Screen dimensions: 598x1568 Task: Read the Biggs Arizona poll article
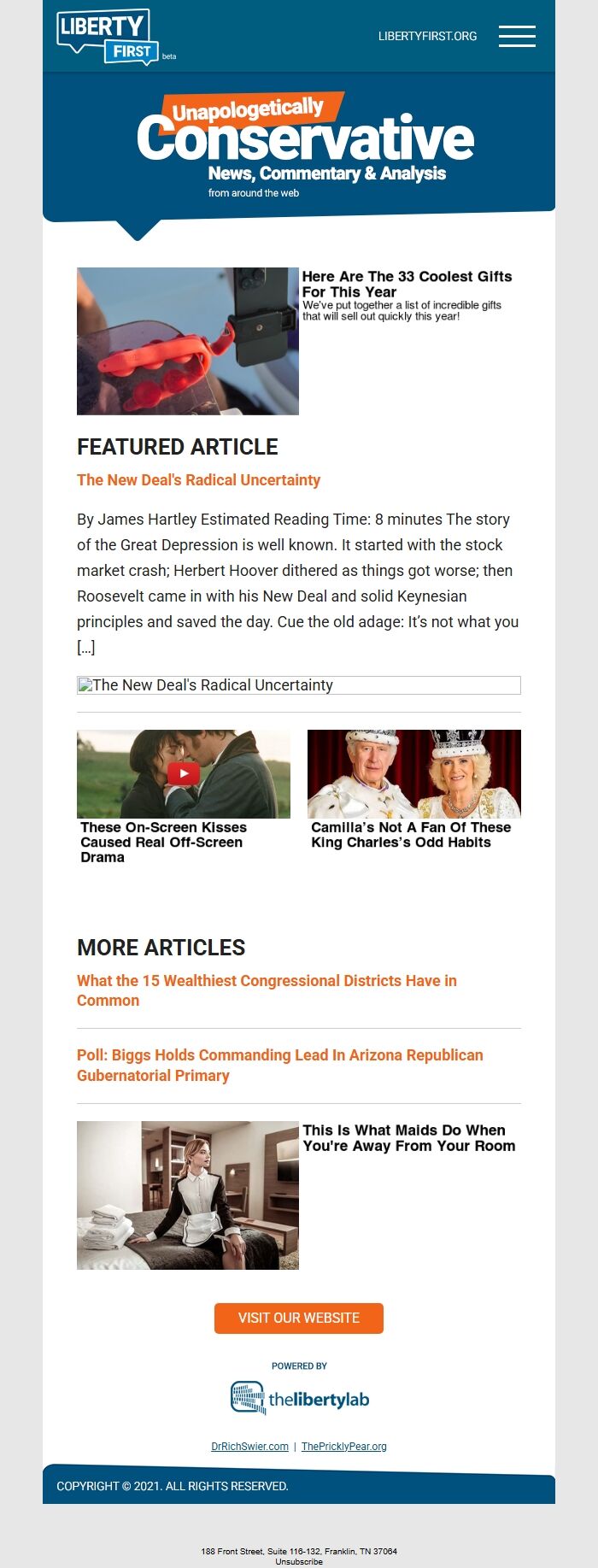[279, 1065]
